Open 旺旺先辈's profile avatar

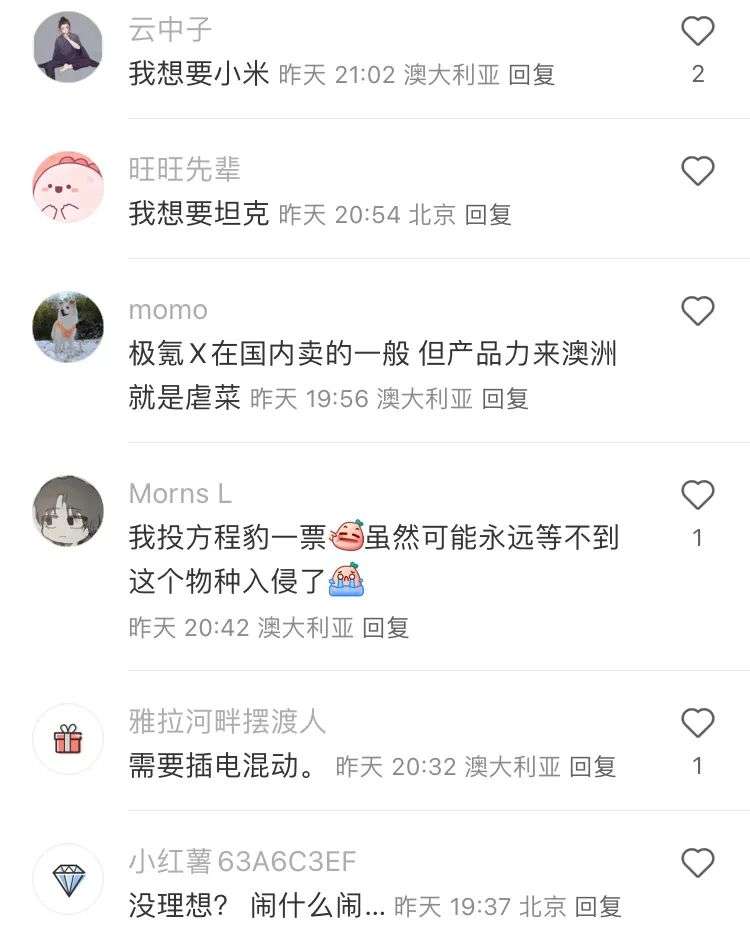[69, 187]
